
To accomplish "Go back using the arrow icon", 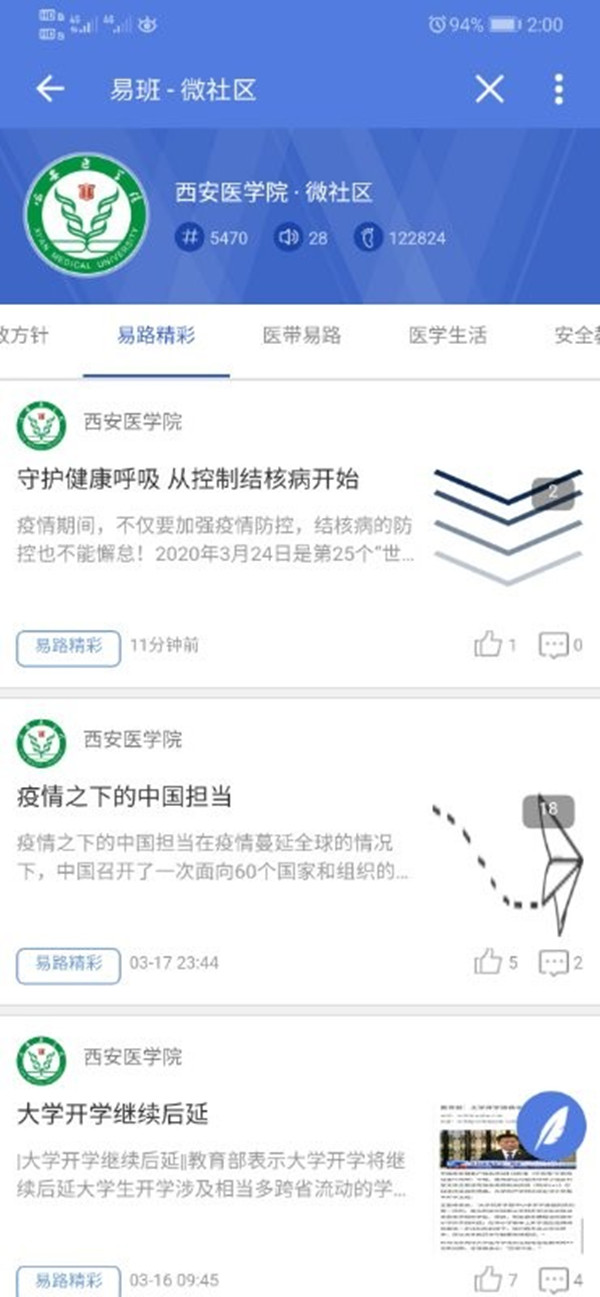I will tap(49, 90).
